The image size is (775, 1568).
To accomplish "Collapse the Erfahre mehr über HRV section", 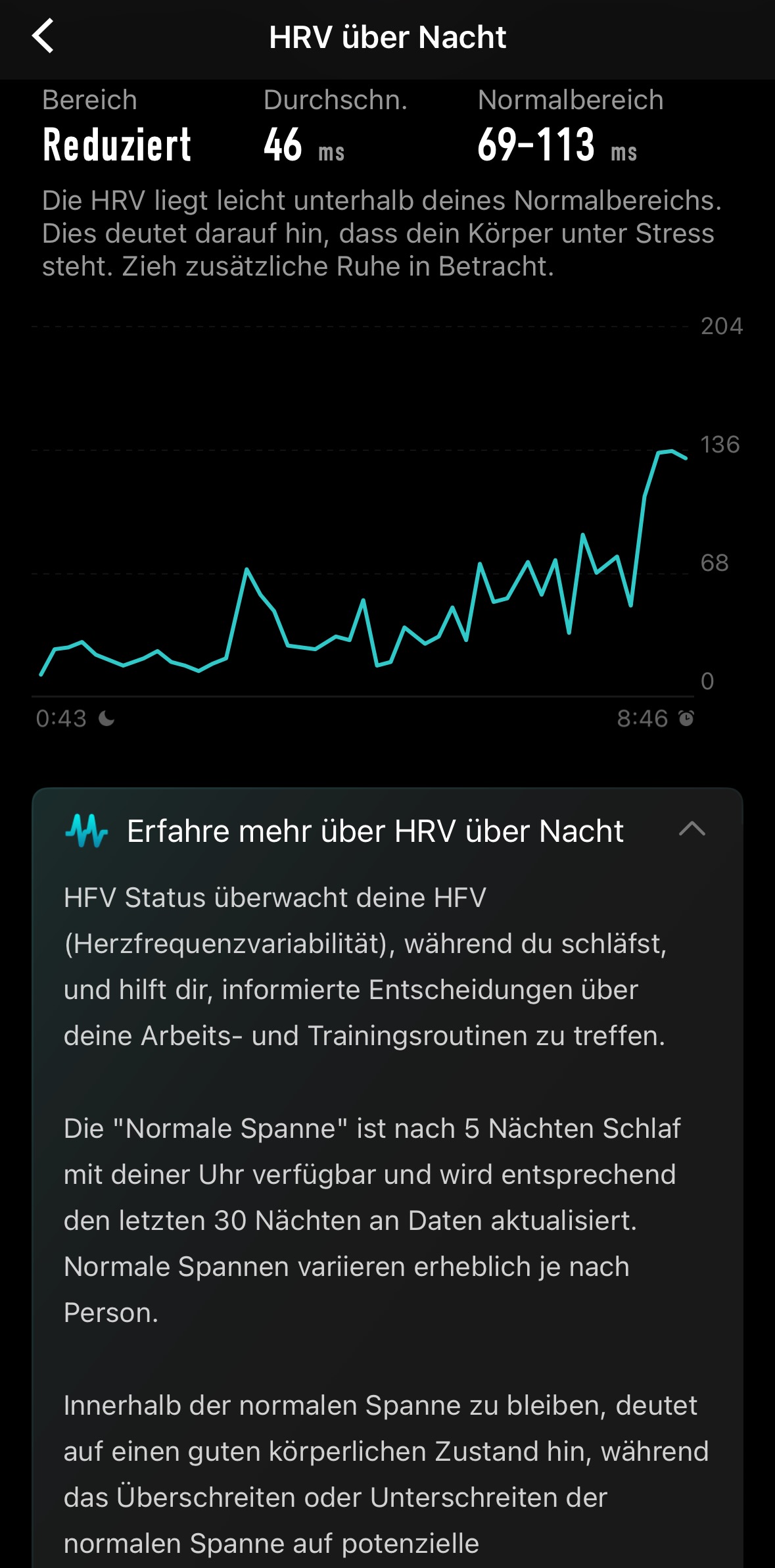I will [692, 829].
